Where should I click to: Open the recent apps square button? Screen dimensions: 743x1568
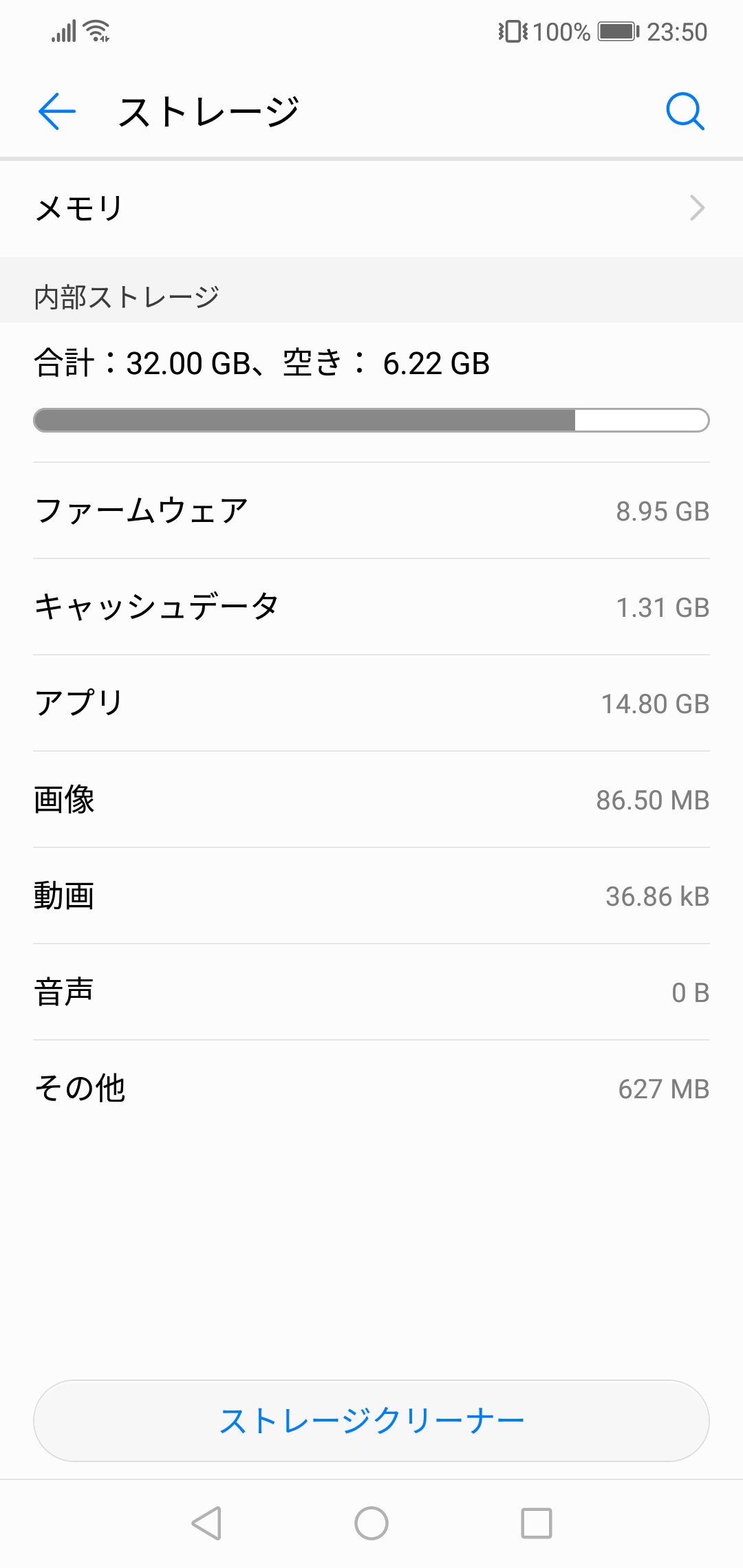click(x=537, y=1523)
